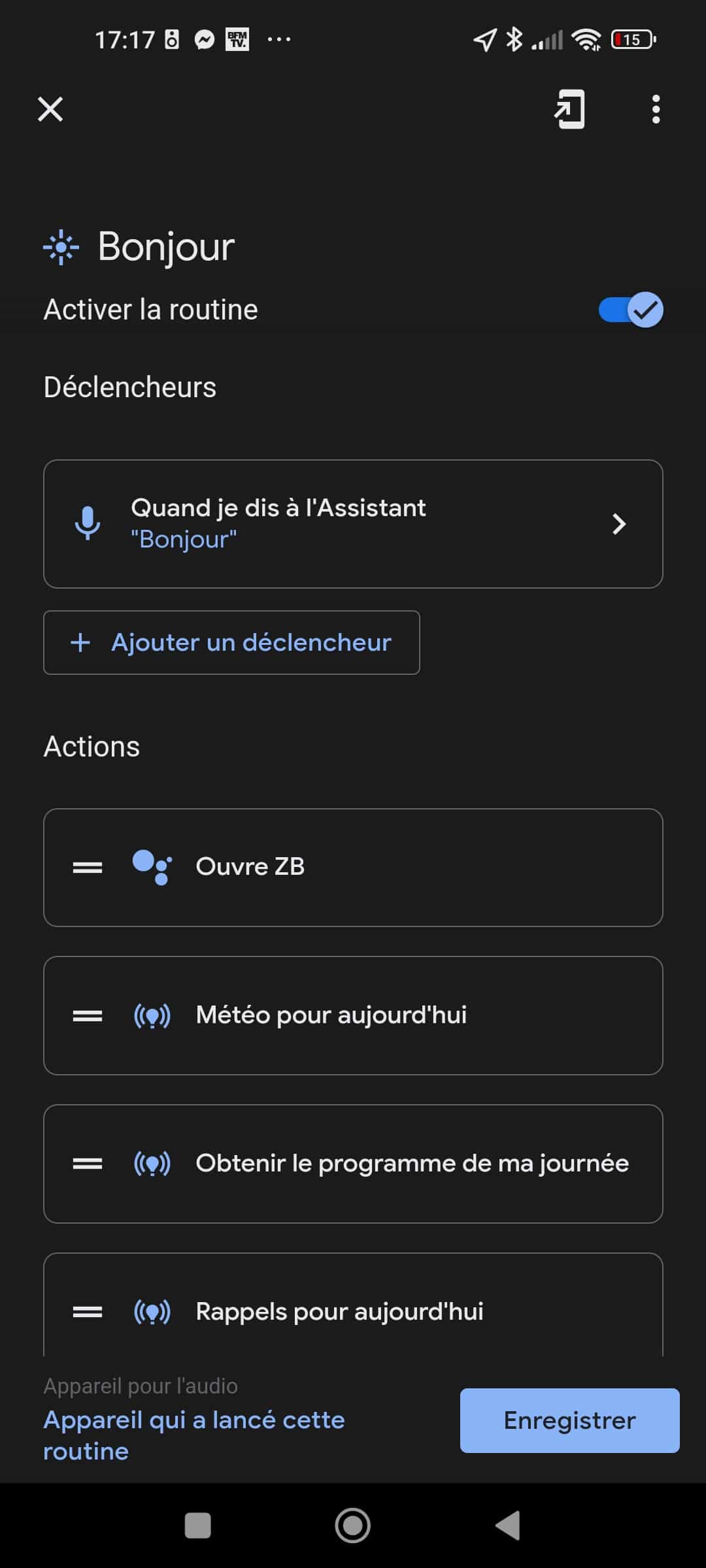
Task: Tap Ajouter un déclencheur
Action: click(x=231, y=642)
